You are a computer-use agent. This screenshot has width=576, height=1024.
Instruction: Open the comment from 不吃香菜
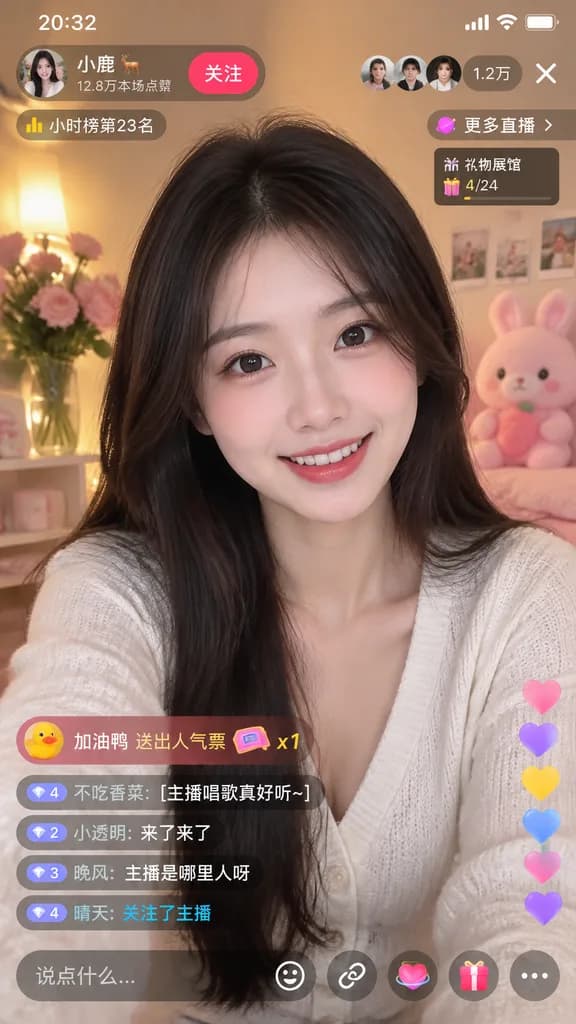(170, 793)
